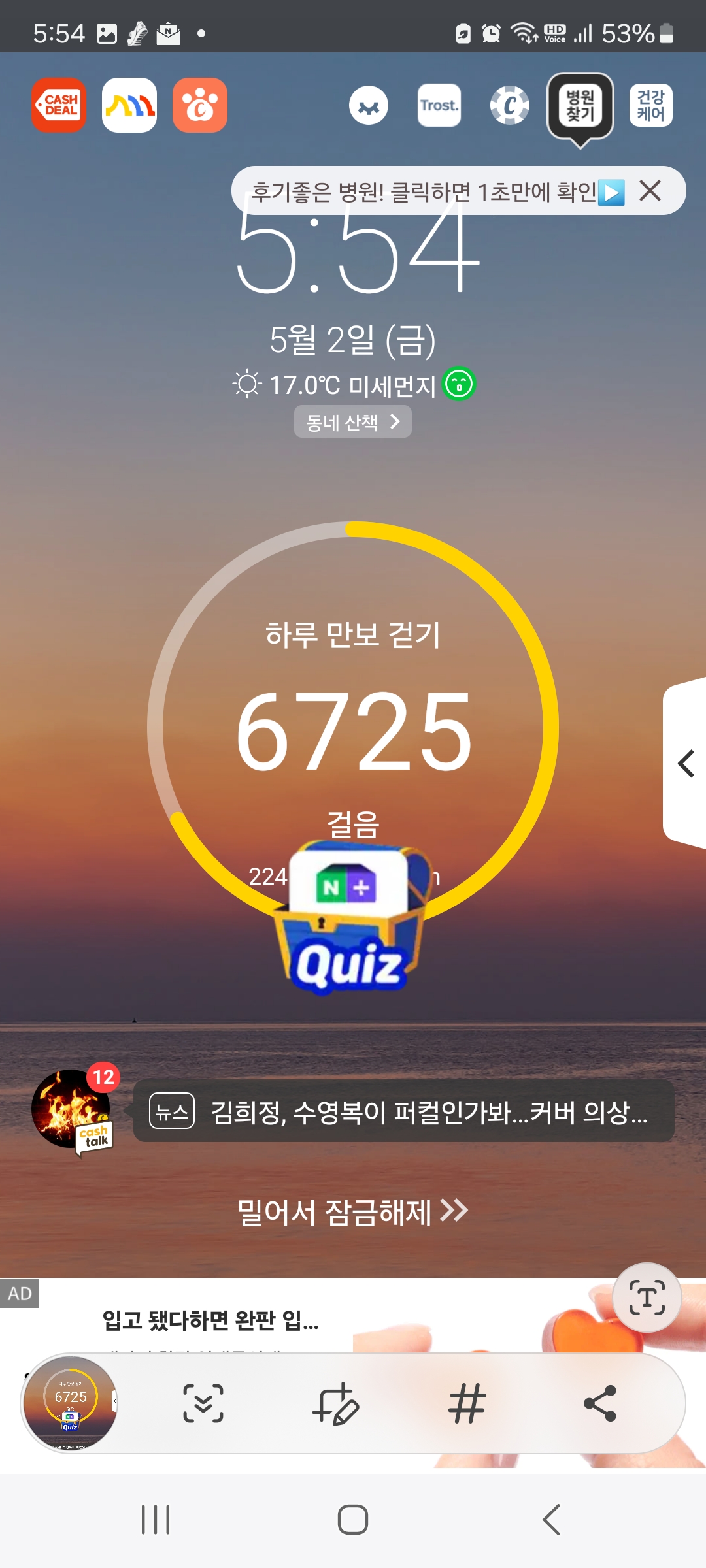Open the 입고 됐다하면 완판 ad

click(210, 1321)
